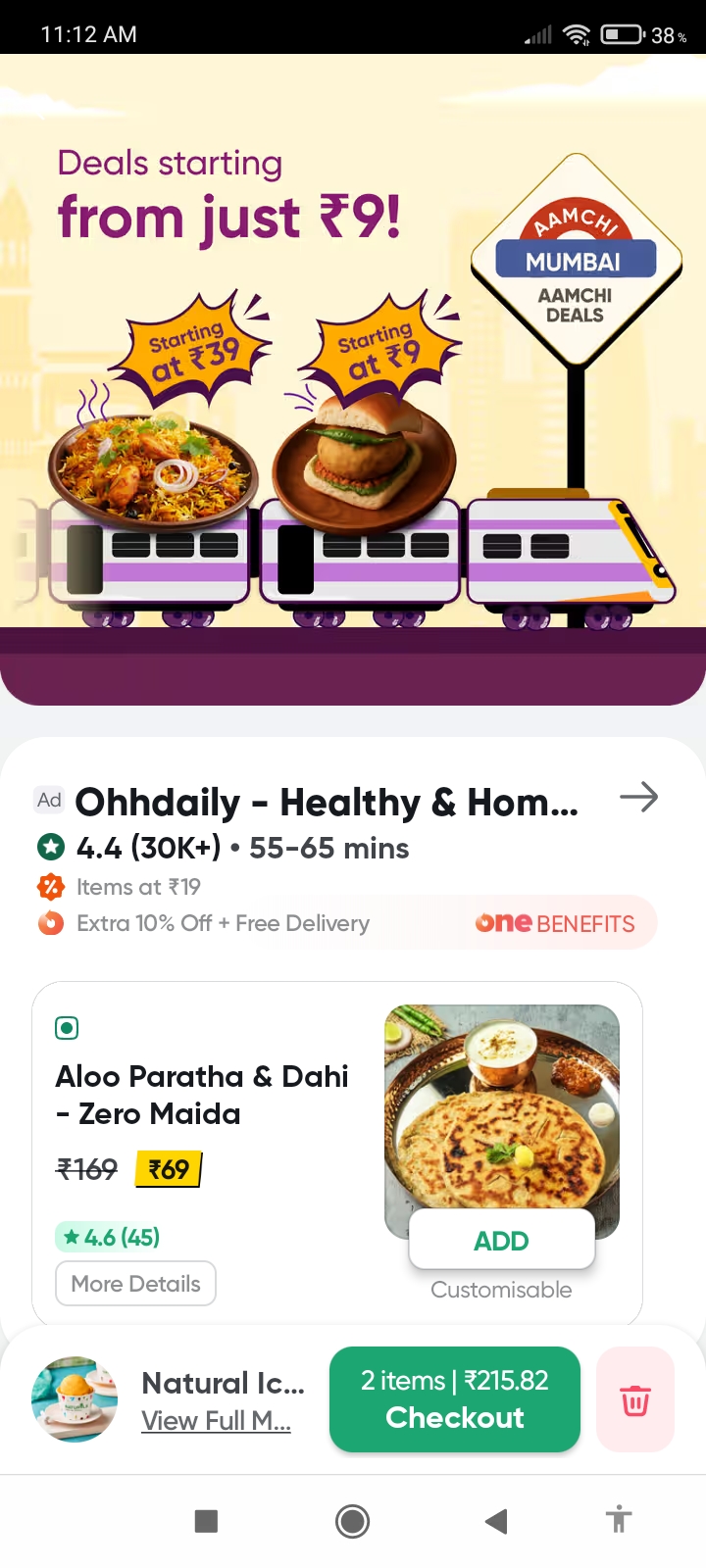The height and width of the screenshot is (1568, 706).
Task: Select the Natural Ice cream thumbnail
Action: (x=74, y=1399)
